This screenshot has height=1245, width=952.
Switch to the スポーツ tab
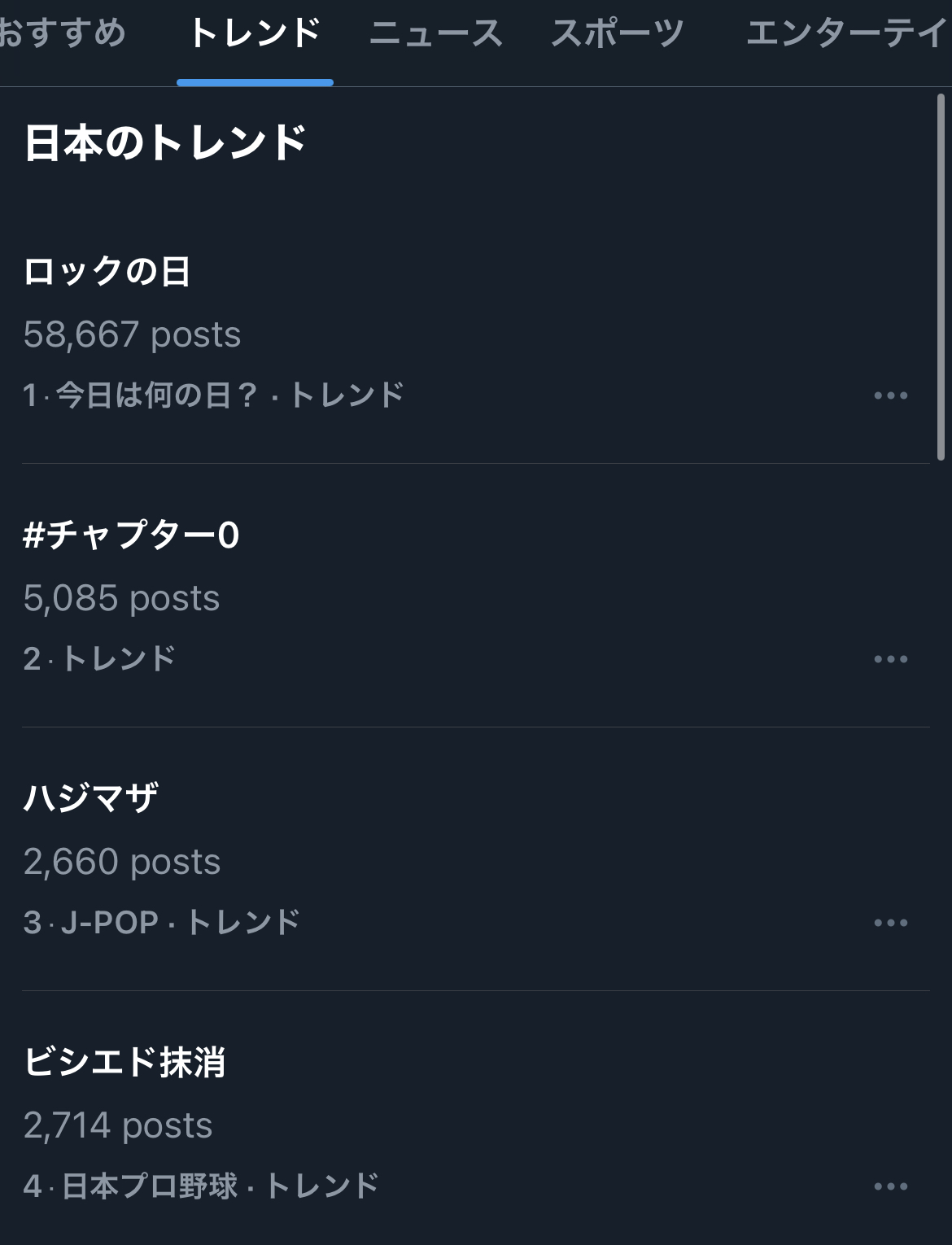point(618,34)
